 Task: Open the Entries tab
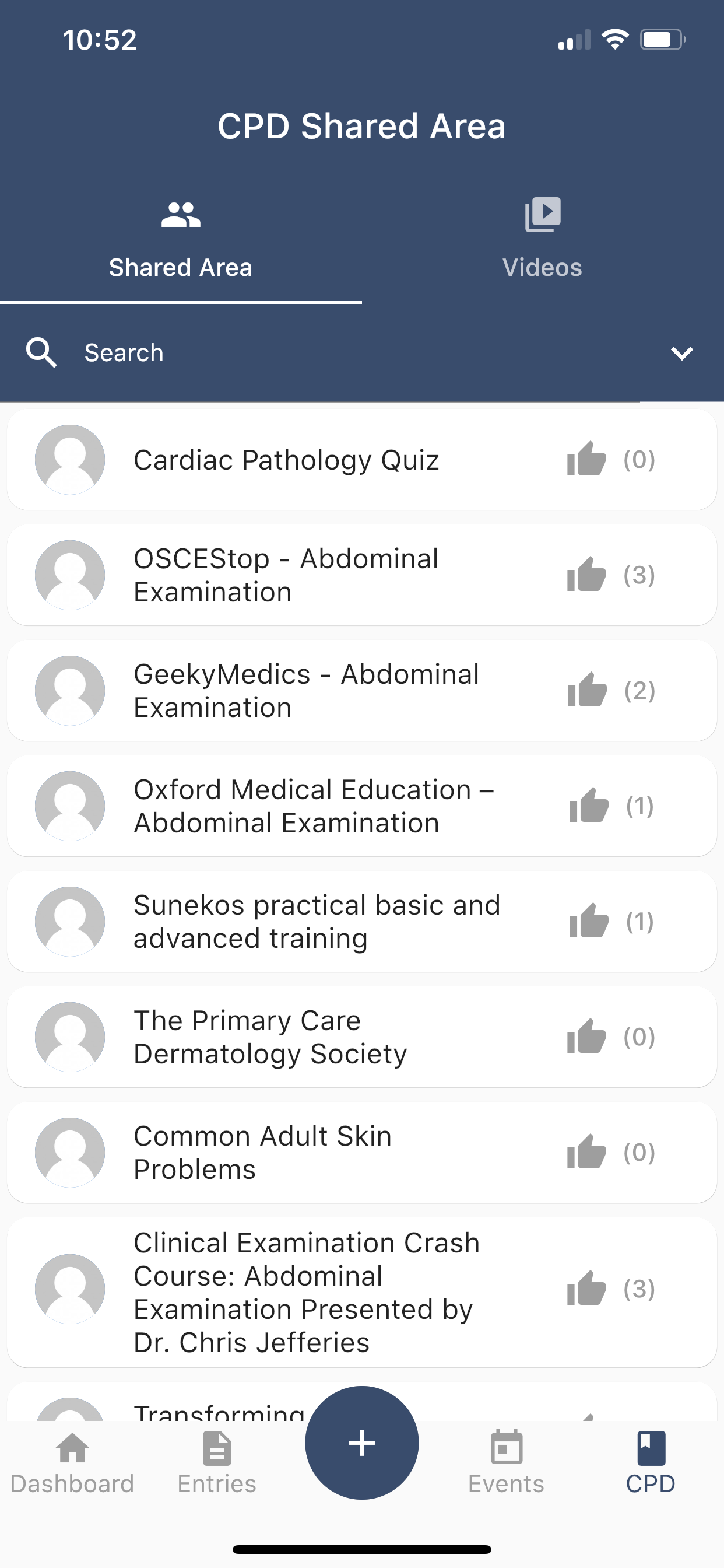(x=217, y=1464)
